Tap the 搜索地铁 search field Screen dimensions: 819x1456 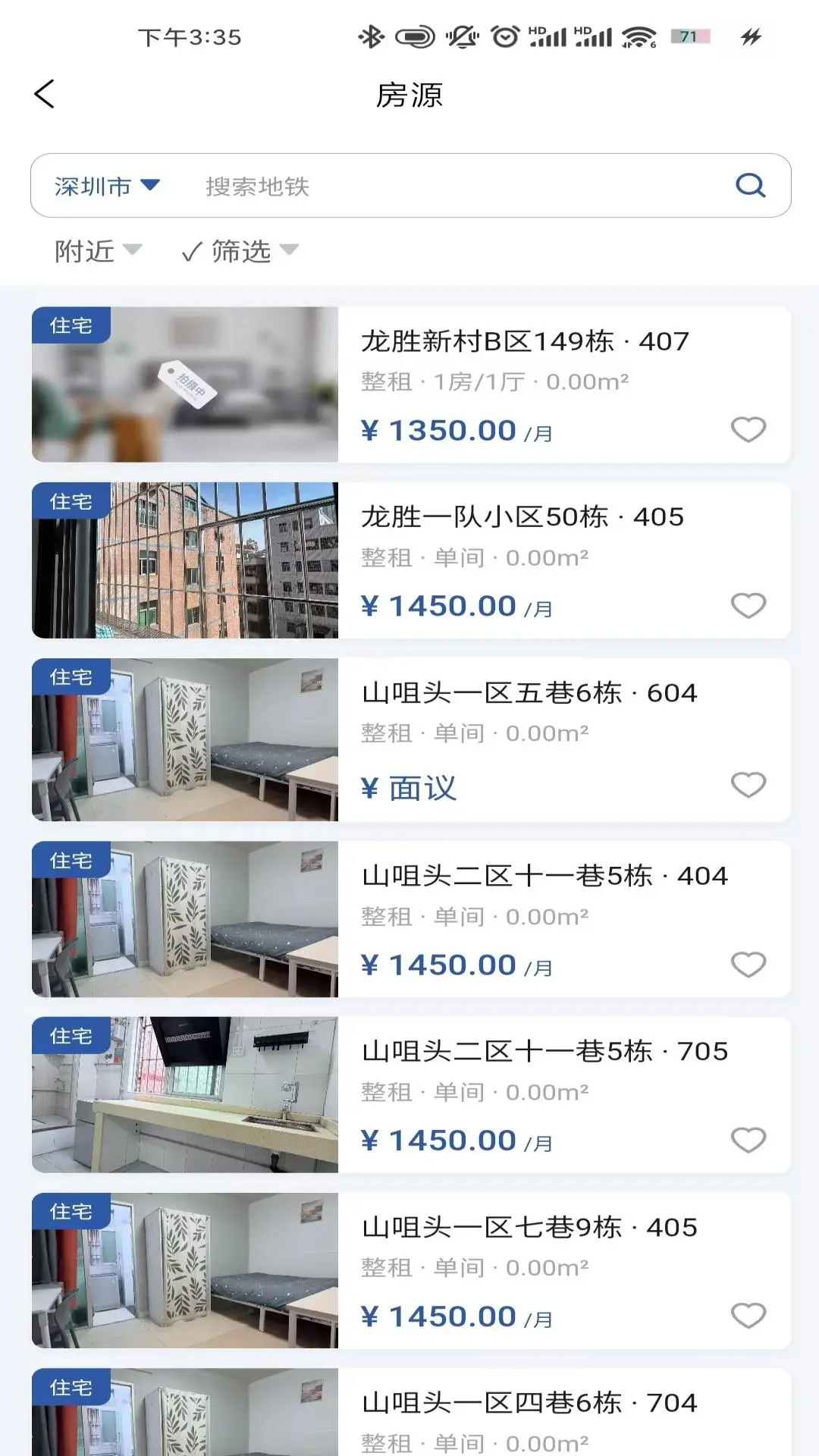(455, 186)
